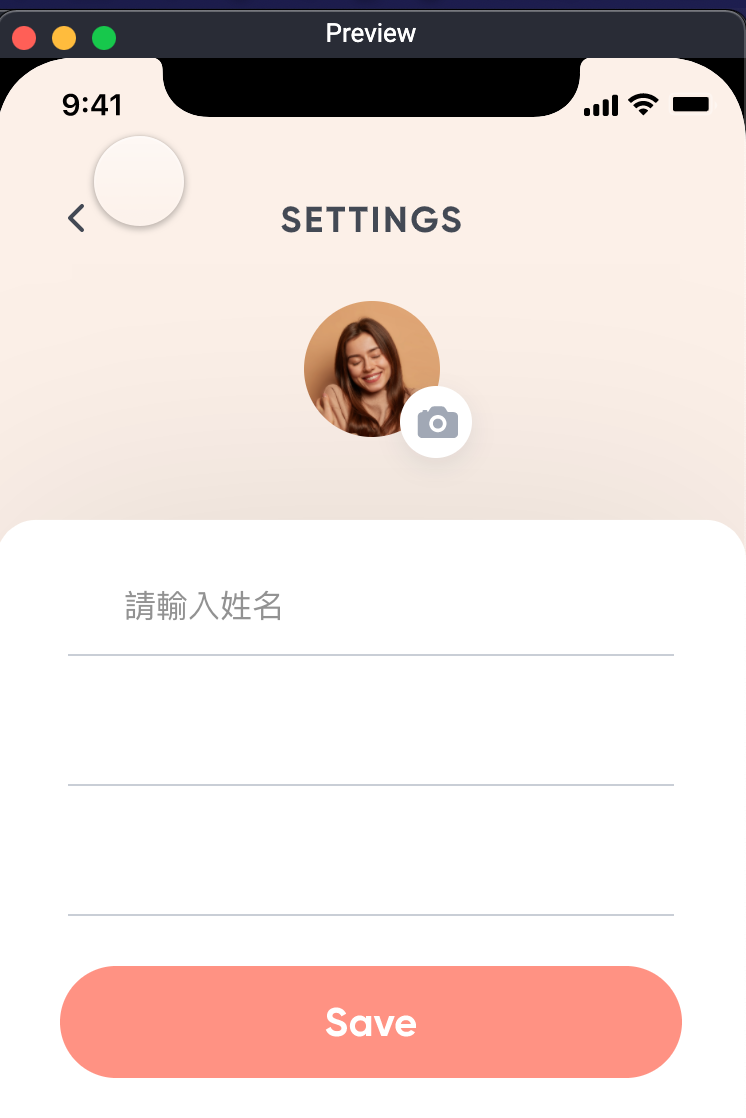This screenshot has height=1118, width=746.
Task: Select the blank field directly below the name field
Action: [x=370, y=740]
